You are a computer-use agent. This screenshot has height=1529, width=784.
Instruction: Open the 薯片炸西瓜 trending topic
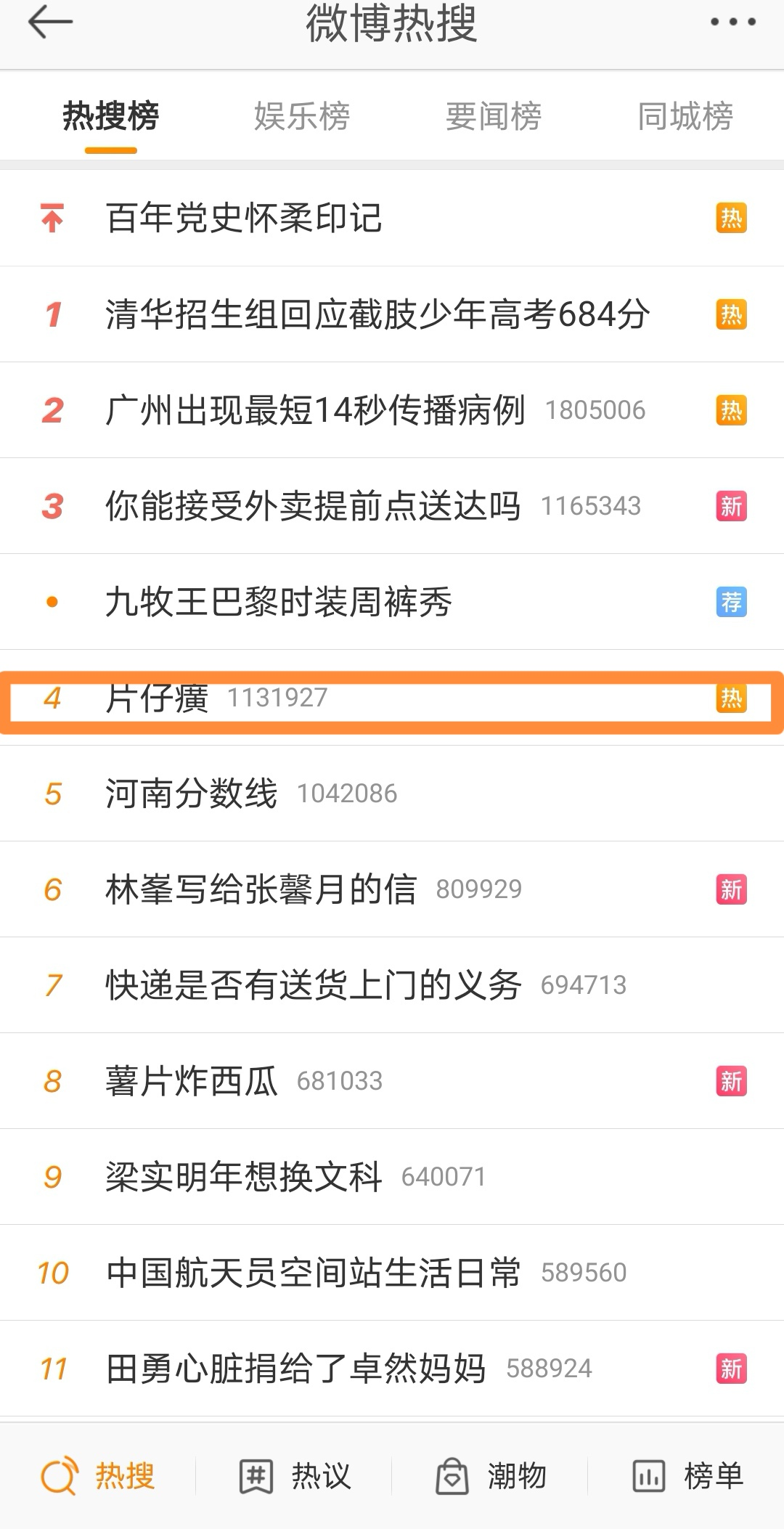click(x=192, y=1081)
